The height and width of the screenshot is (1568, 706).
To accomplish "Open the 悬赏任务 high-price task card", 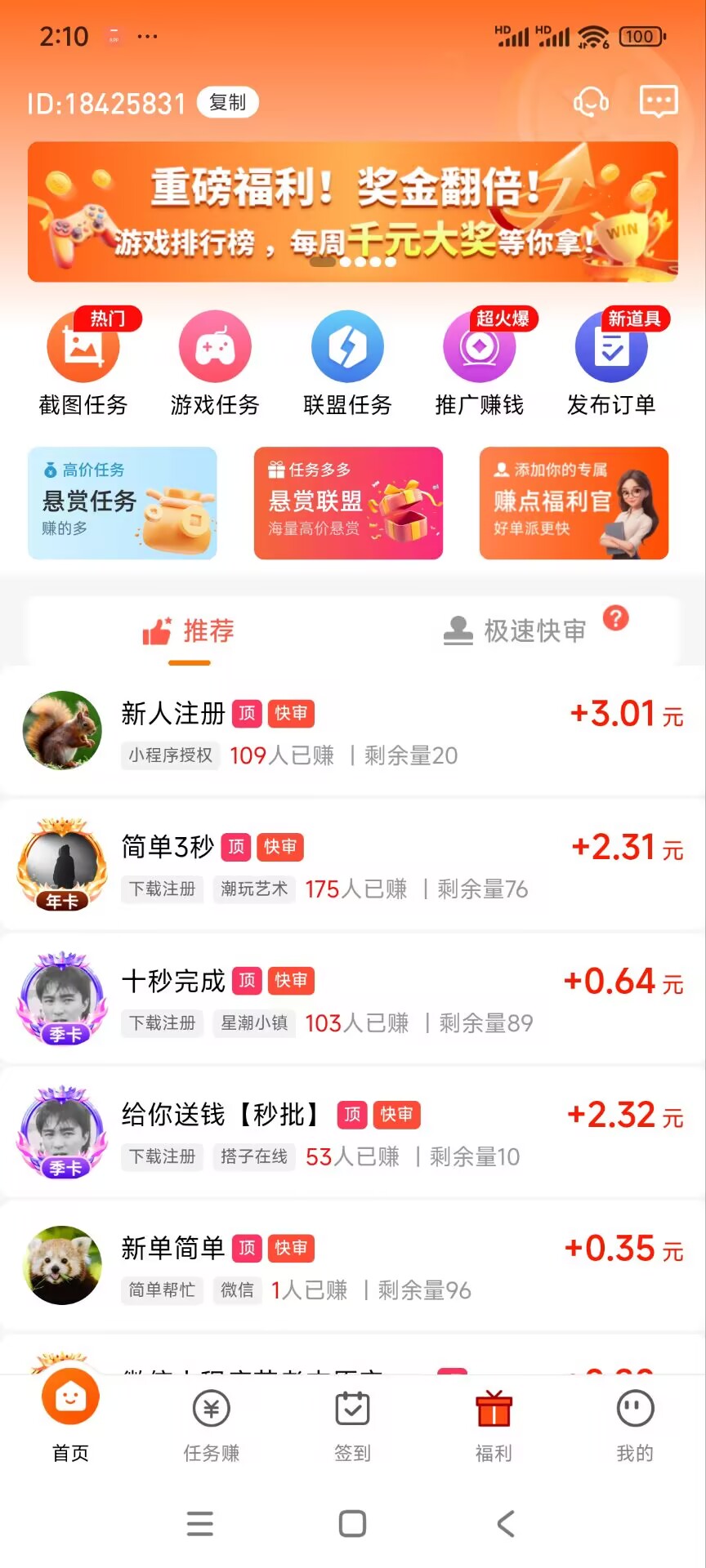I will 123,504.
